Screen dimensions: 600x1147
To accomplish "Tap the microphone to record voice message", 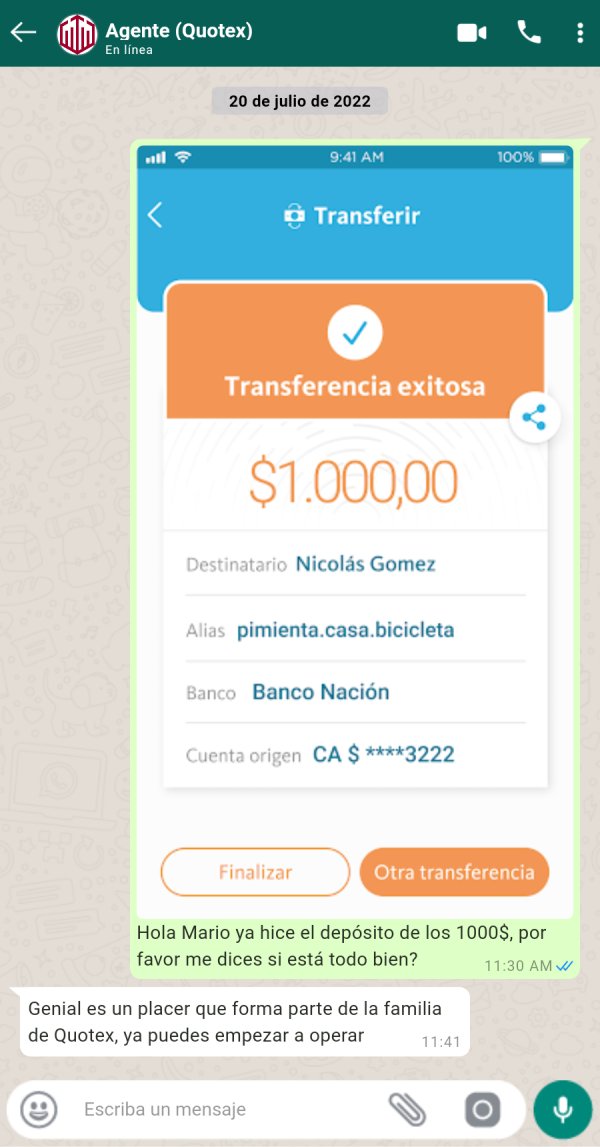I will (x=563, y=1109).
